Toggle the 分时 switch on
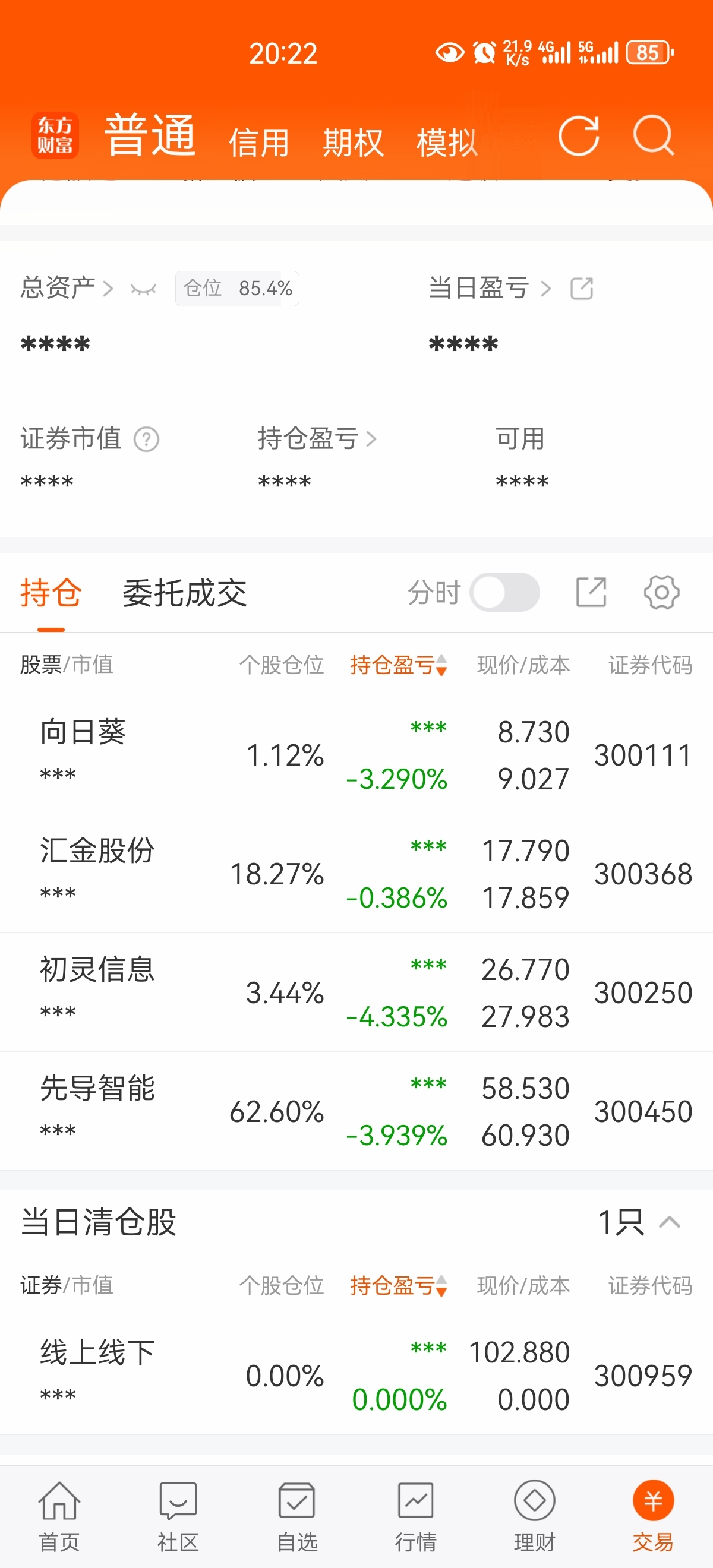The image size is (713, 1568). click(x=504, y=592)
